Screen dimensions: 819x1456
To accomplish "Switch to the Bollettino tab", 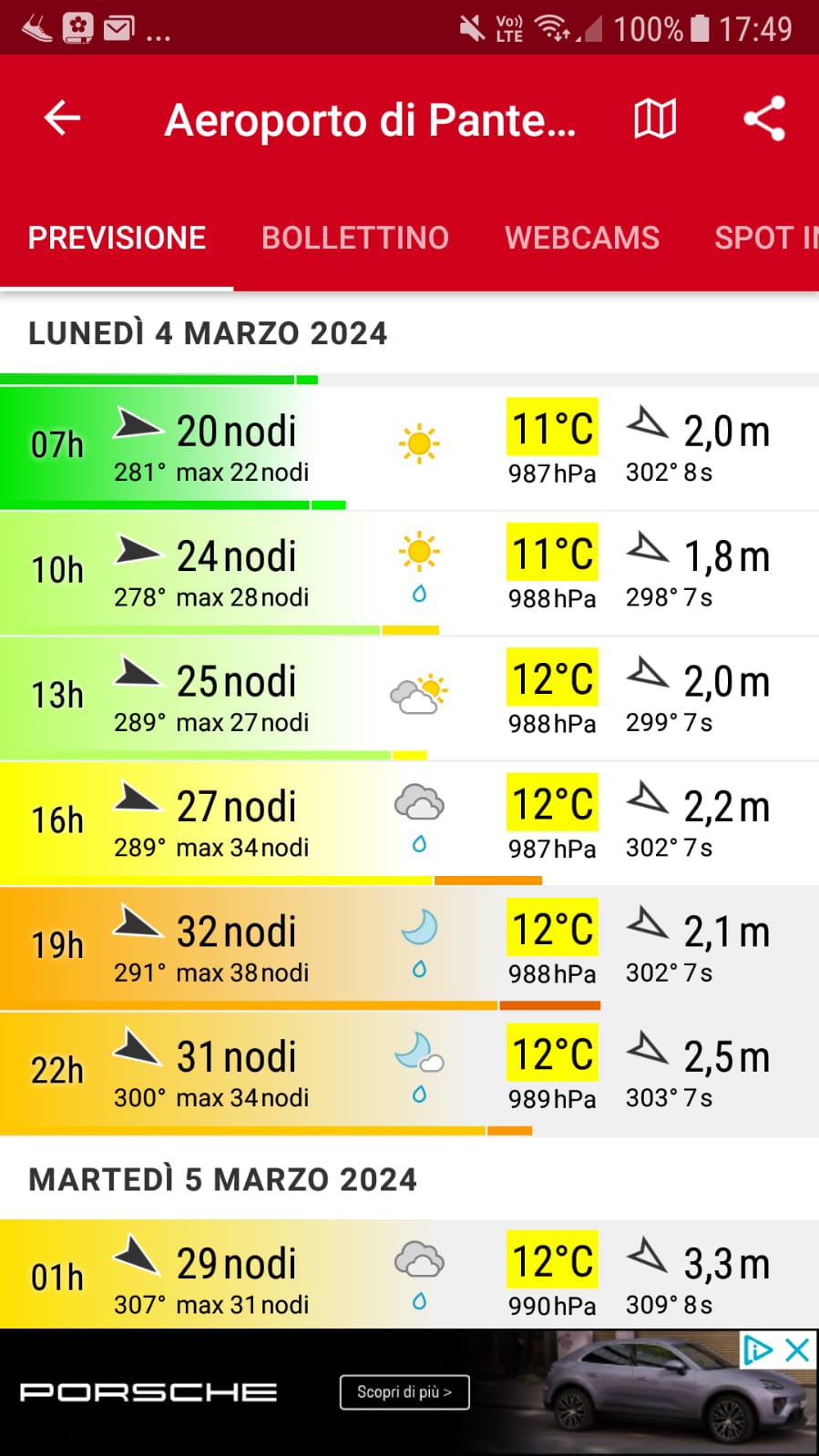I will pos(354,238).
